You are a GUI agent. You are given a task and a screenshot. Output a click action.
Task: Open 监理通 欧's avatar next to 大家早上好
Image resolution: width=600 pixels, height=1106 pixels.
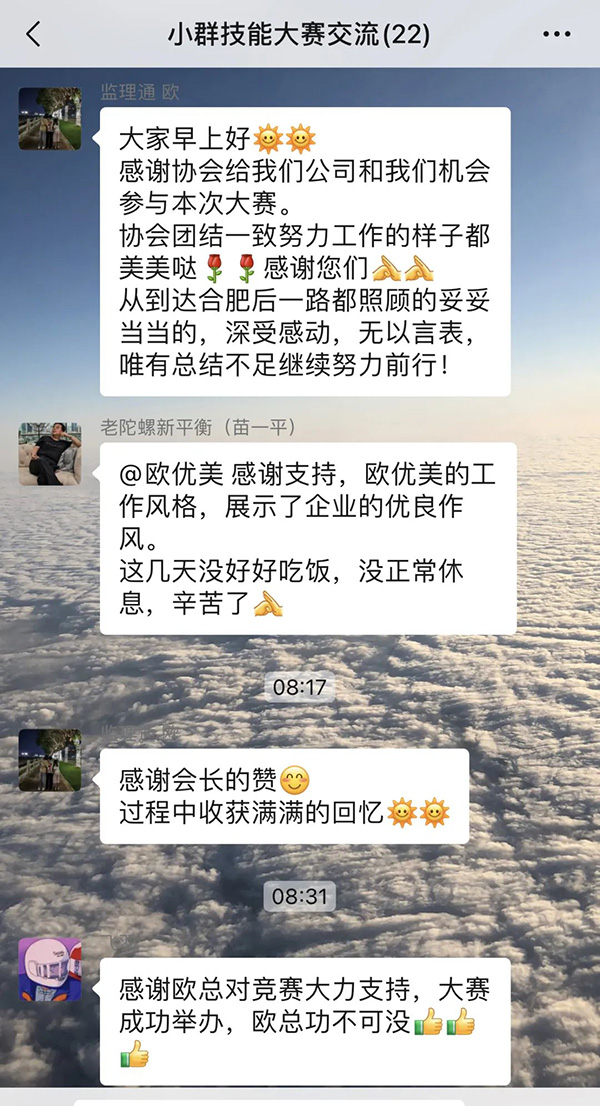click(49, 118)
